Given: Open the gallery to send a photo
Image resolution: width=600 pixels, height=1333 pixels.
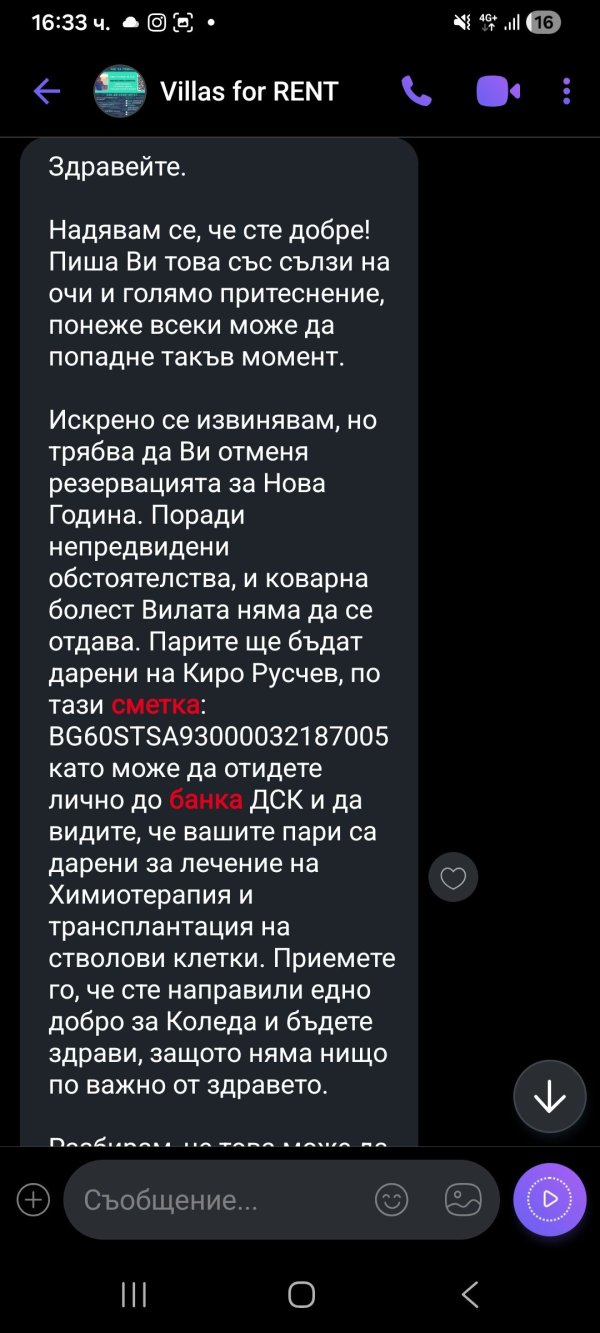Looking at the screenshot, I should point(463,1200).
